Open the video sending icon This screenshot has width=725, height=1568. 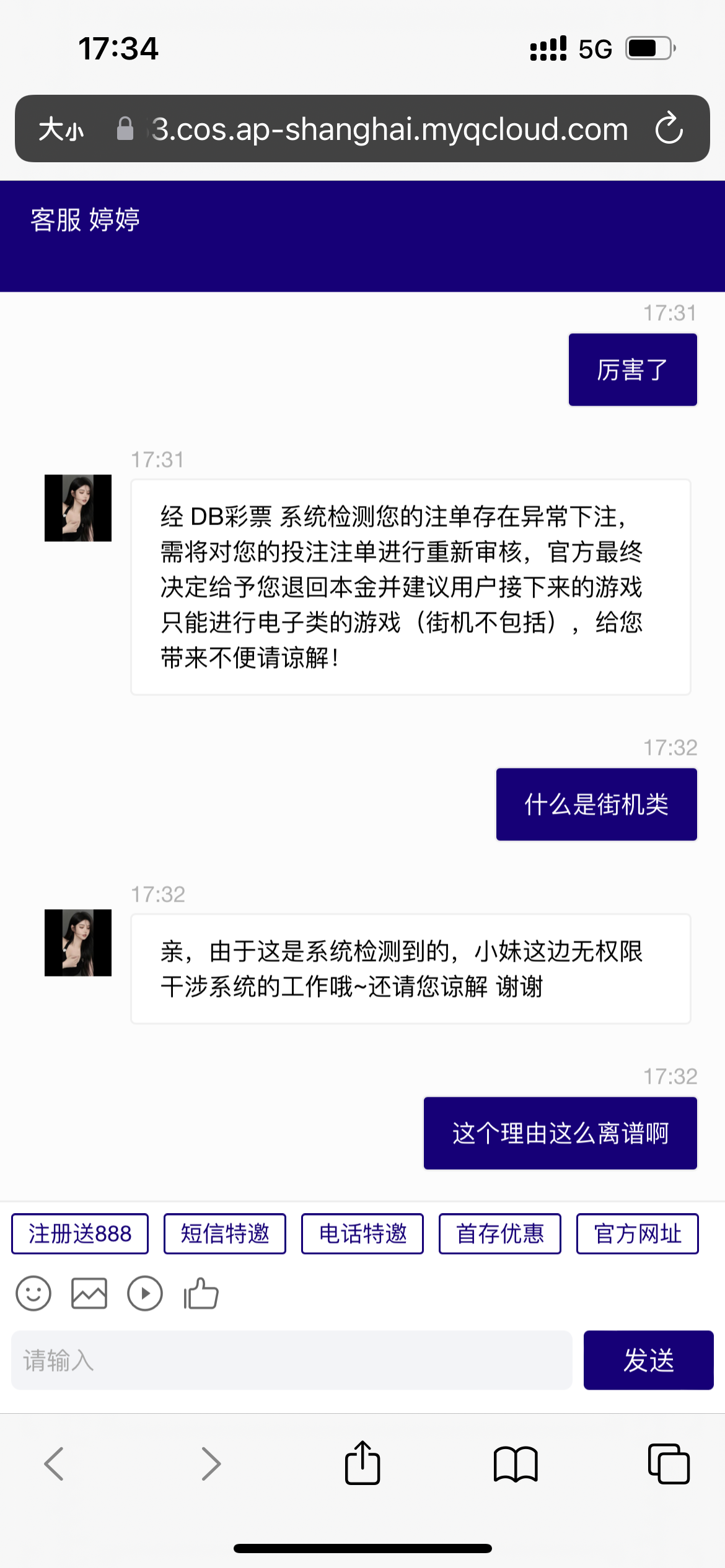point(144,1293)
